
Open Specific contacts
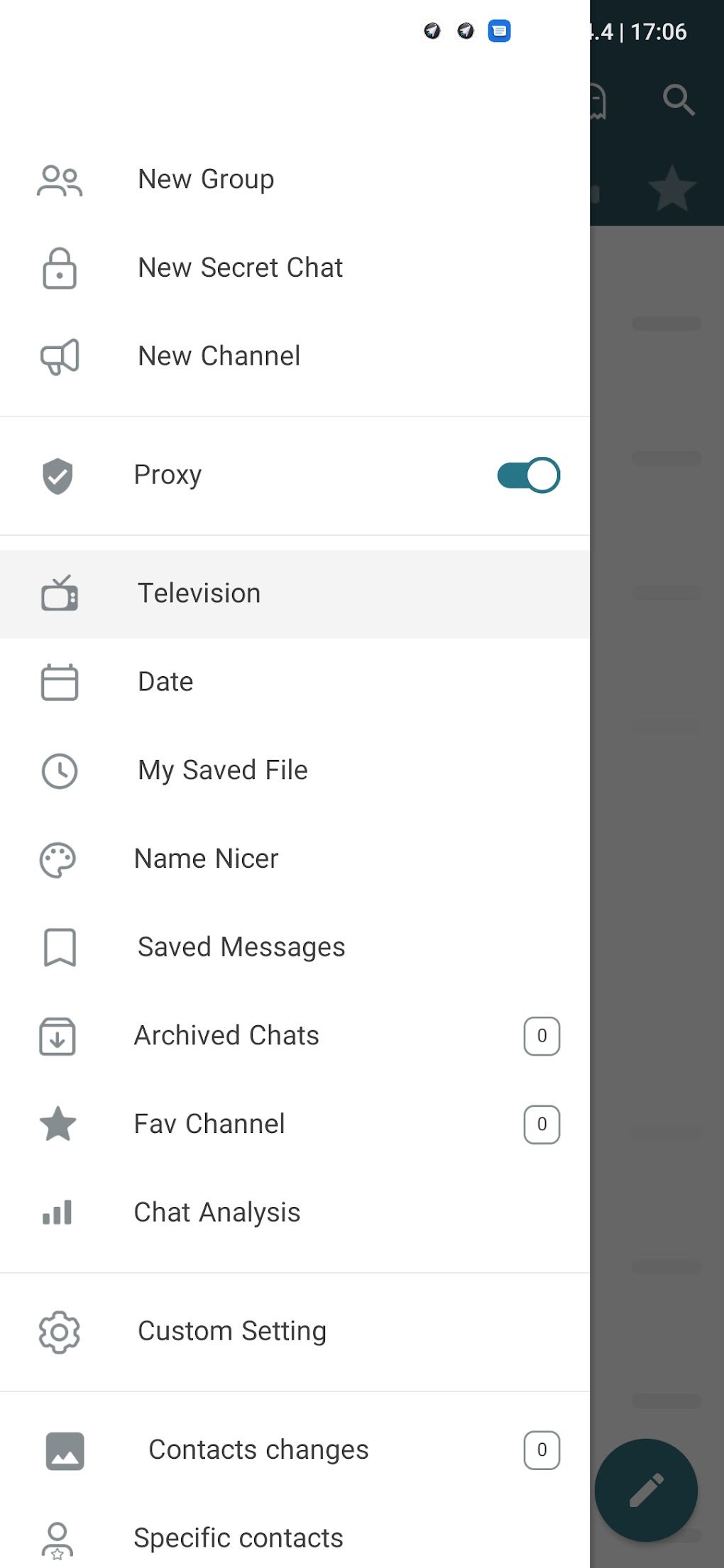(238, 1538)
